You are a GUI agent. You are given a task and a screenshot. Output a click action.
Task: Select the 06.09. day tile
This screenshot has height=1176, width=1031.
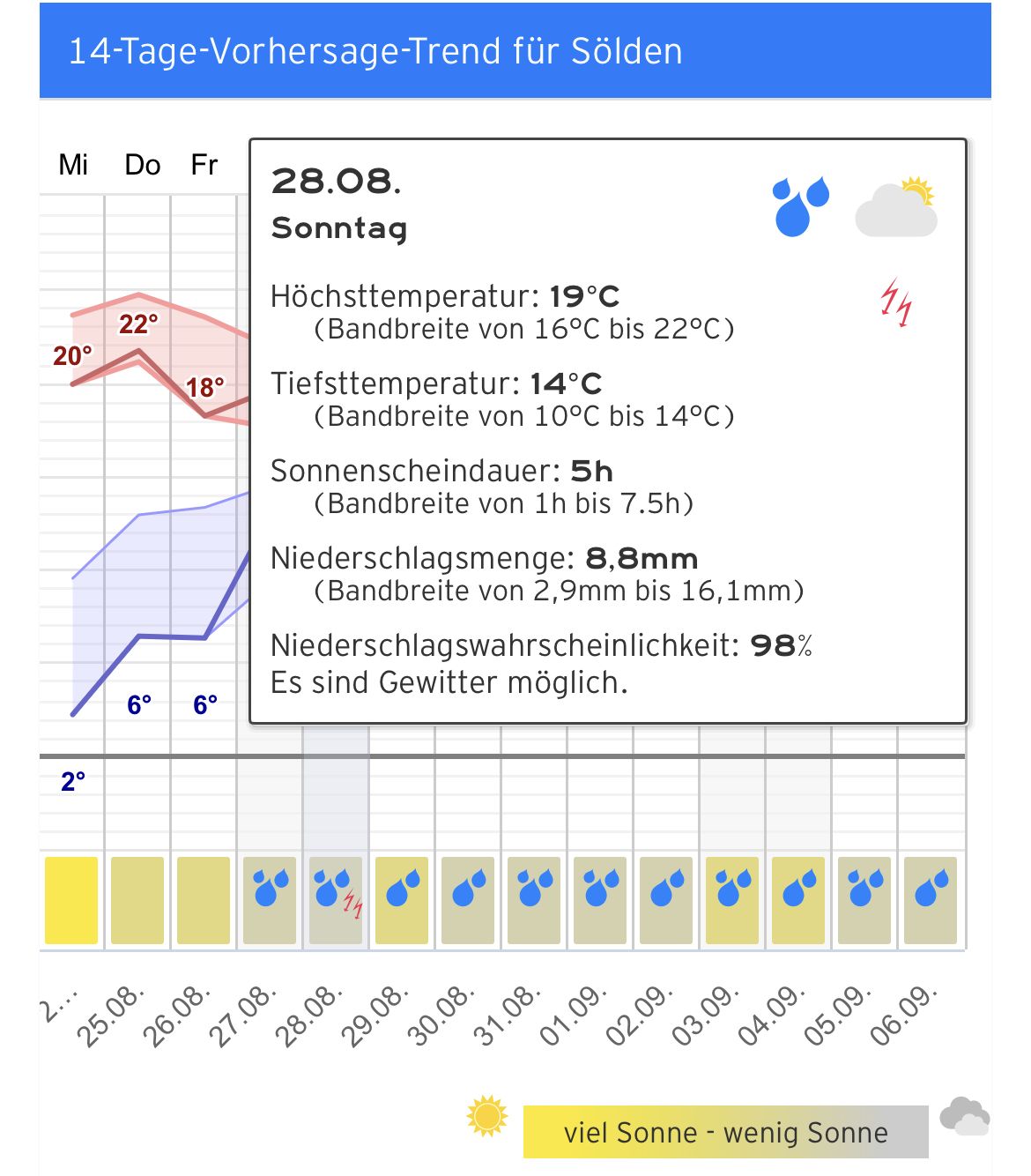tap(931, 900)
